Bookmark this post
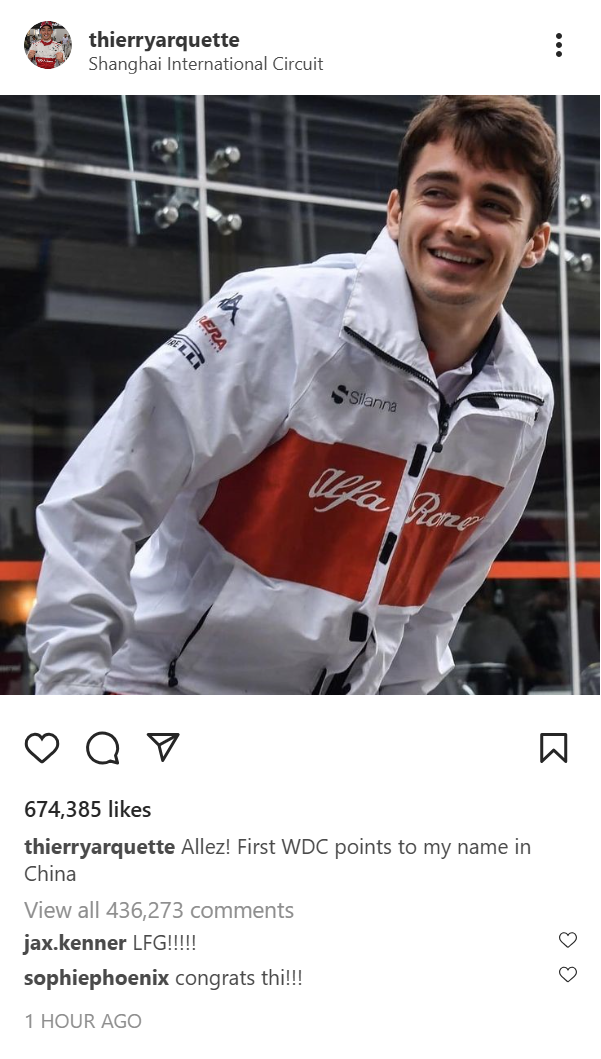Screen dimensions: 601x1059 pyautogui.click(x=554, y=748)
